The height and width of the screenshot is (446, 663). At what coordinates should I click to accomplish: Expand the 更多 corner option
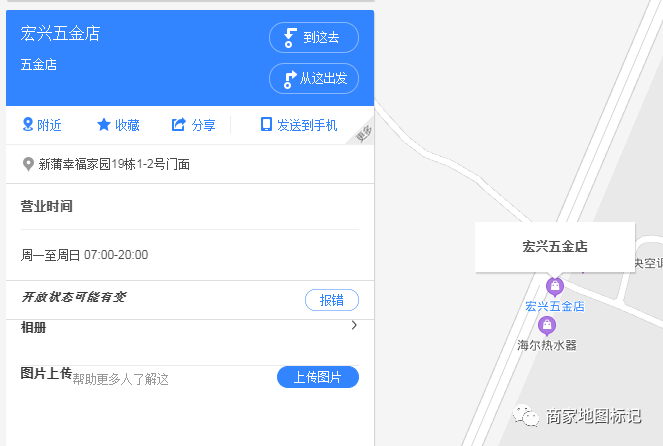pos(364,134)
